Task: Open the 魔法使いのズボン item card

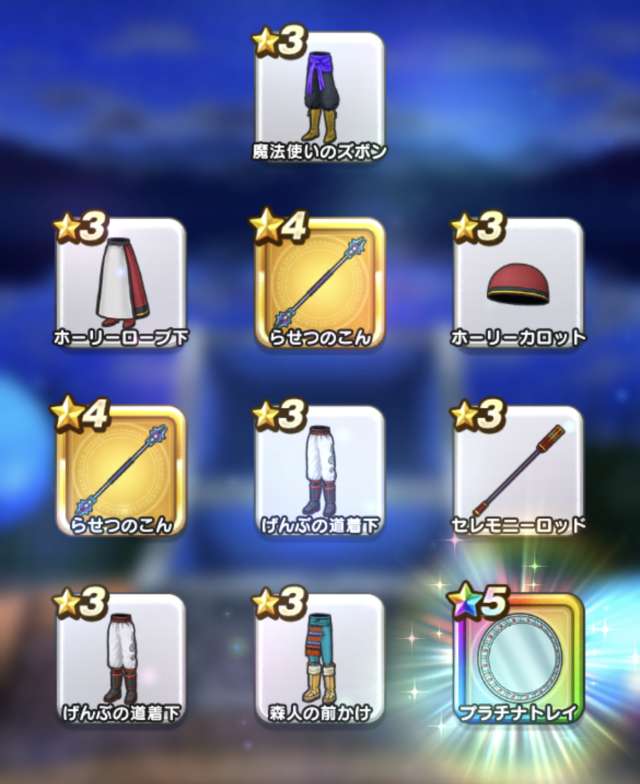Action: click(x=320, y=96)
